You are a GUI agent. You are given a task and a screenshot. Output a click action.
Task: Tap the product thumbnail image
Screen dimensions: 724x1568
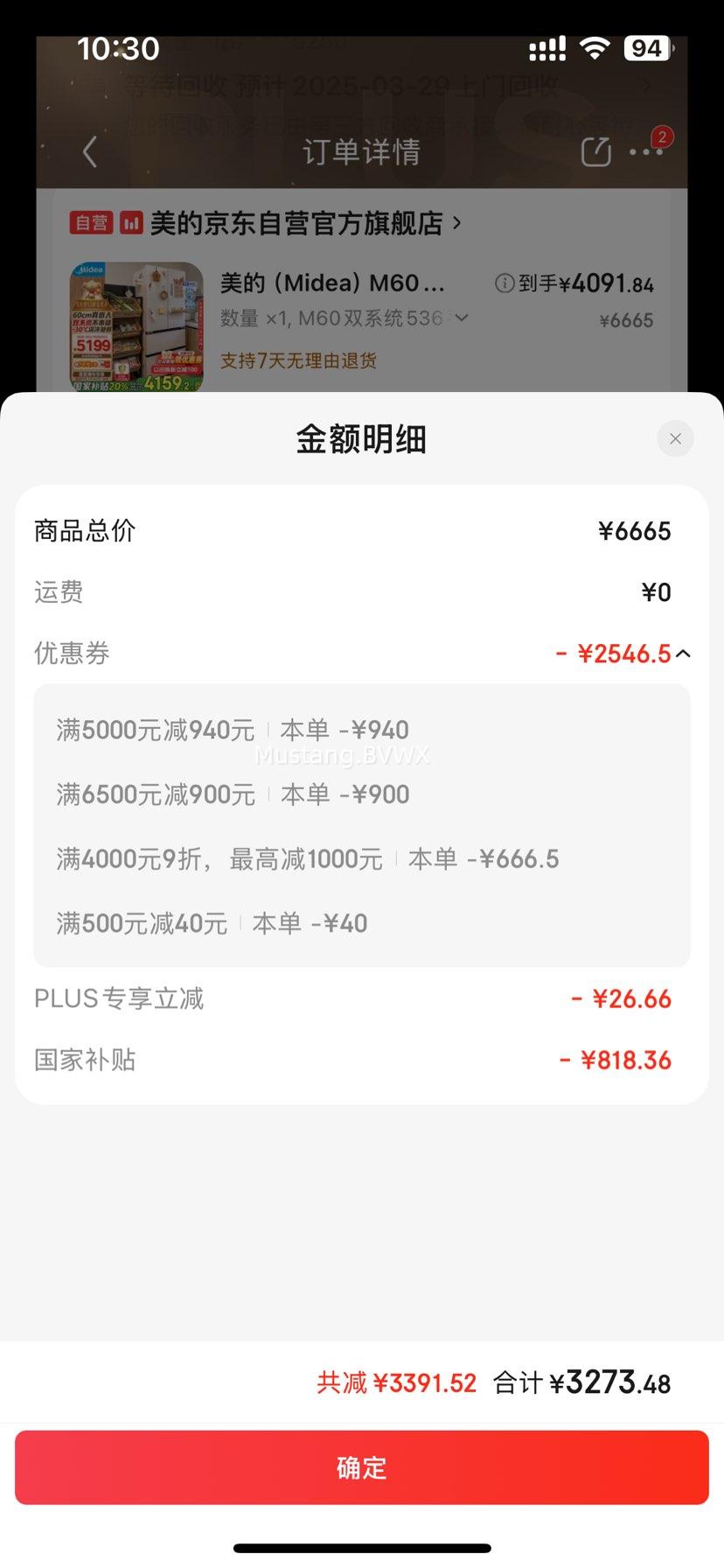[x=136, y=324]
